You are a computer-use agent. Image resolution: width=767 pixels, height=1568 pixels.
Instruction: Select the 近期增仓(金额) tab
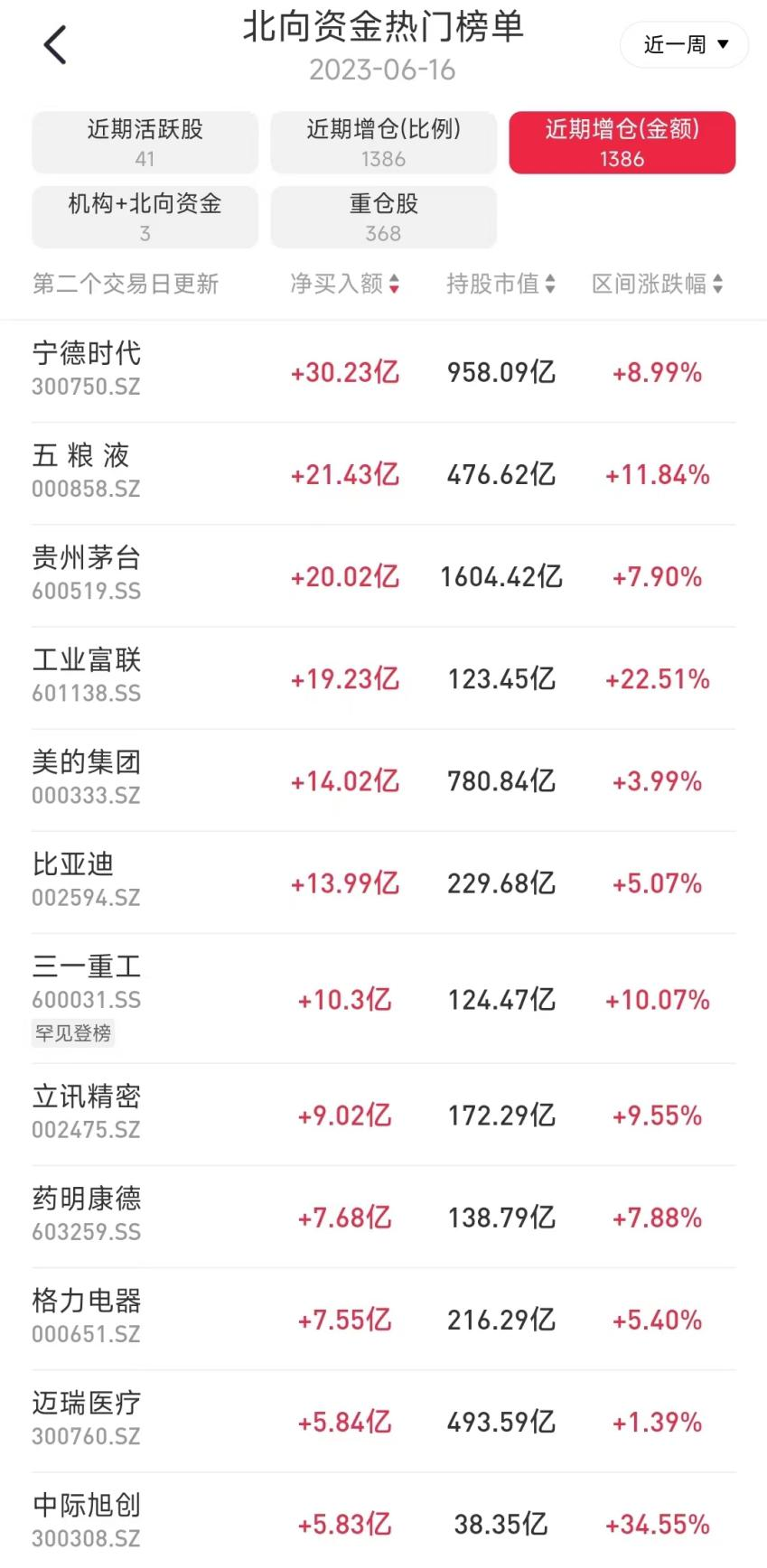[622, 143]
